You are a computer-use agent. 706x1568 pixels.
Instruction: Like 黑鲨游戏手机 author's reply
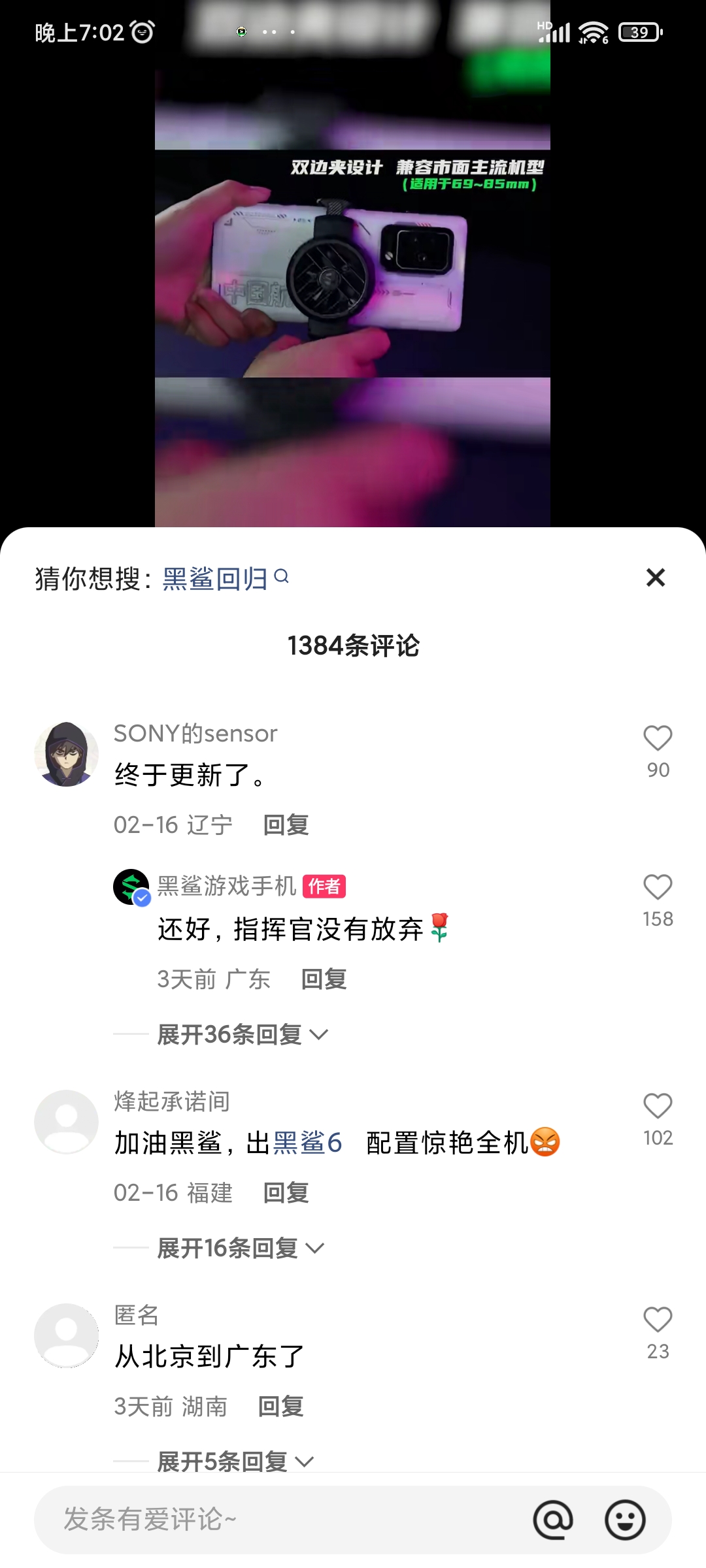(x=658, y=888)
